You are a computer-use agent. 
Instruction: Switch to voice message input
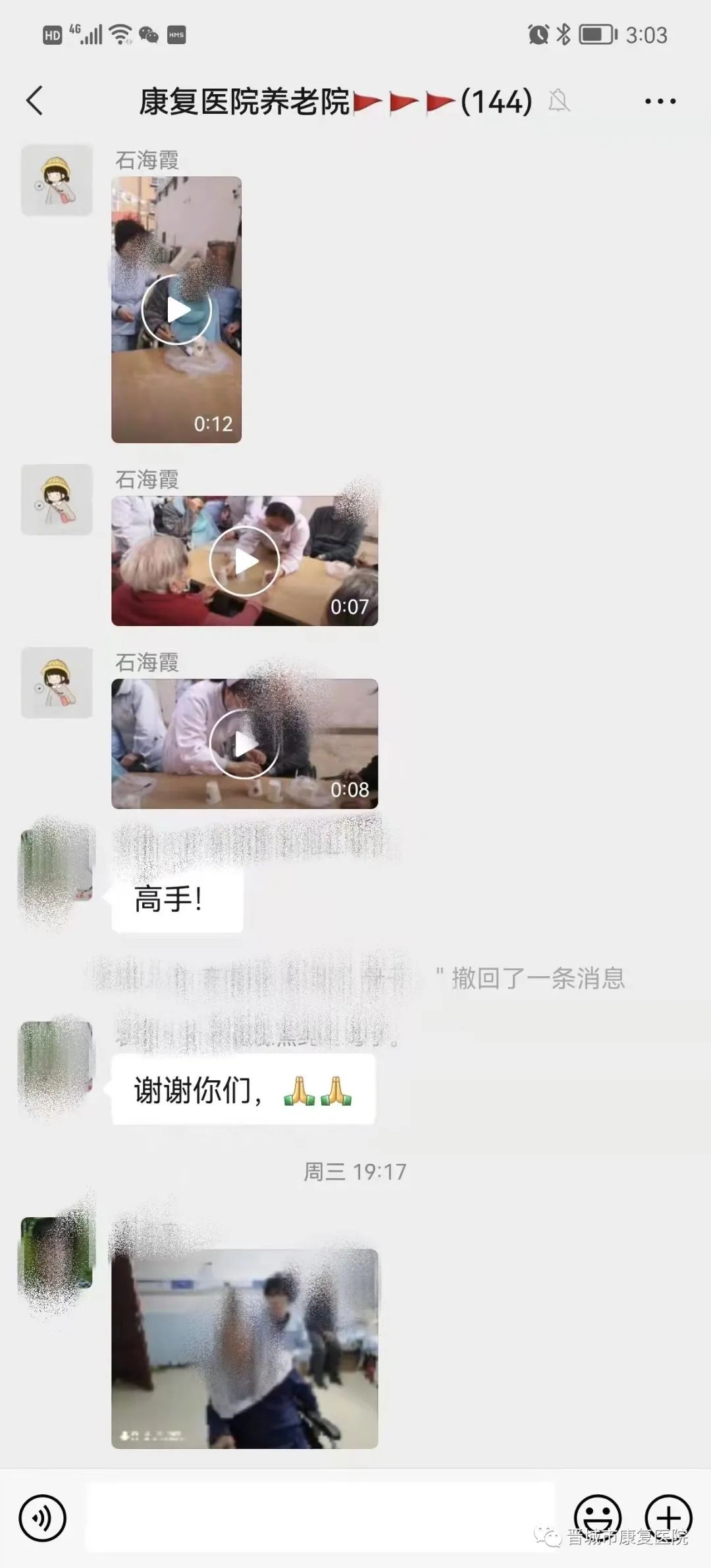[43, 1518]
